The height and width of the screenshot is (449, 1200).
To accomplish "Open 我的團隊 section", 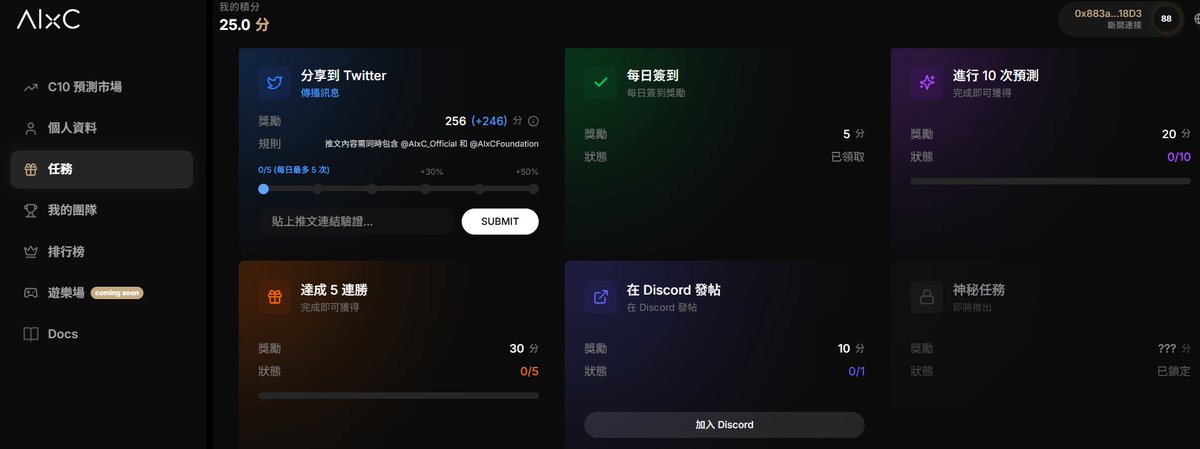I will tap(72, 210).
